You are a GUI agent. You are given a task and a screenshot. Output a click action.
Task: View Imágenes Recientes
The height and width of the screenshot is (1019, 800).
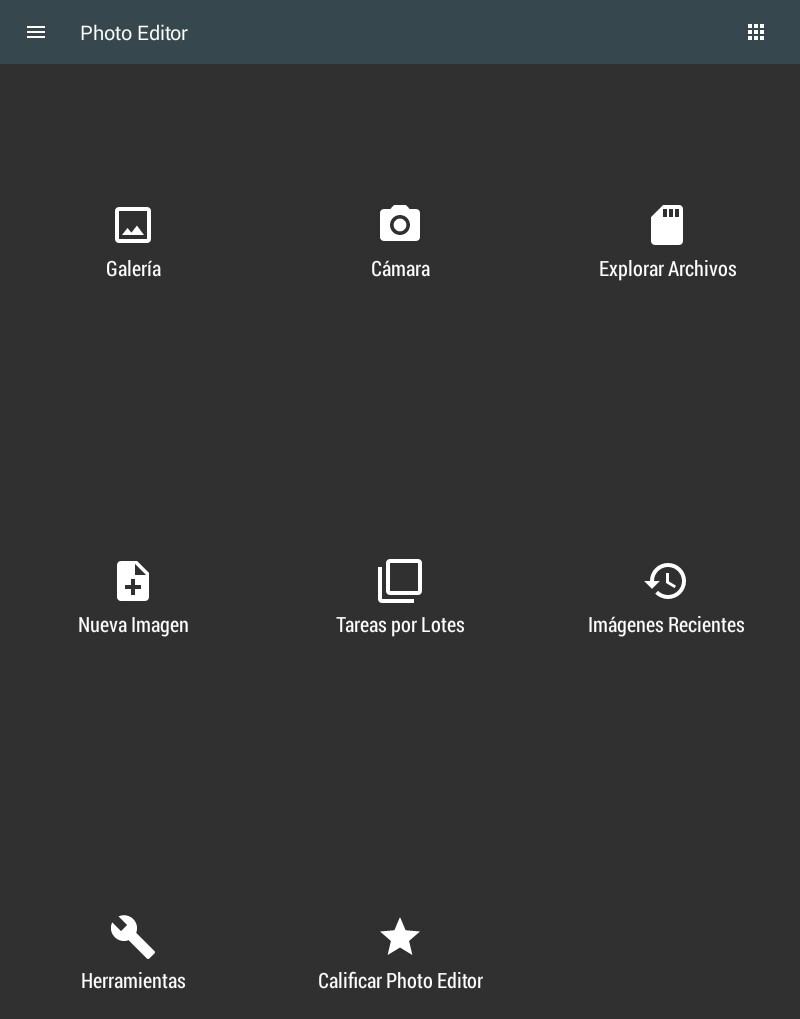pyautogui.click(x=666, y=598)
